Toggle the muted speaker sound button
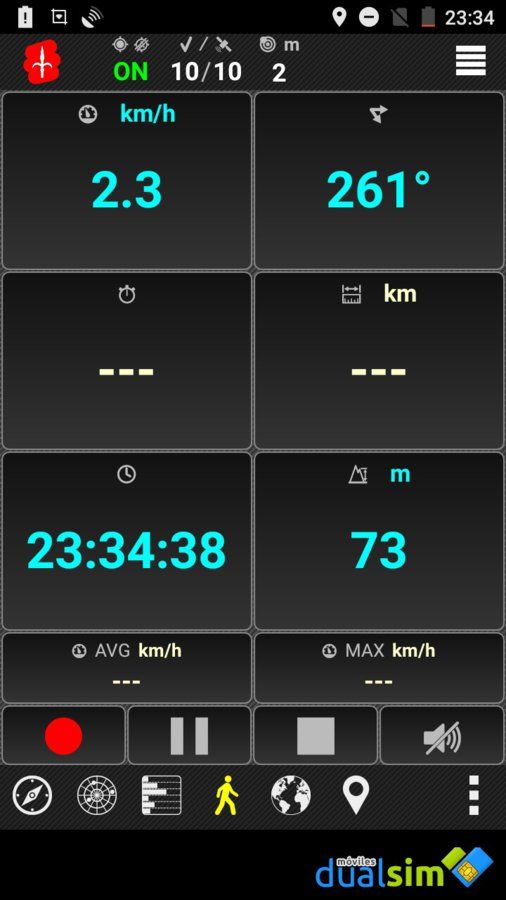506x900 pixels. (x=442, y=735)
